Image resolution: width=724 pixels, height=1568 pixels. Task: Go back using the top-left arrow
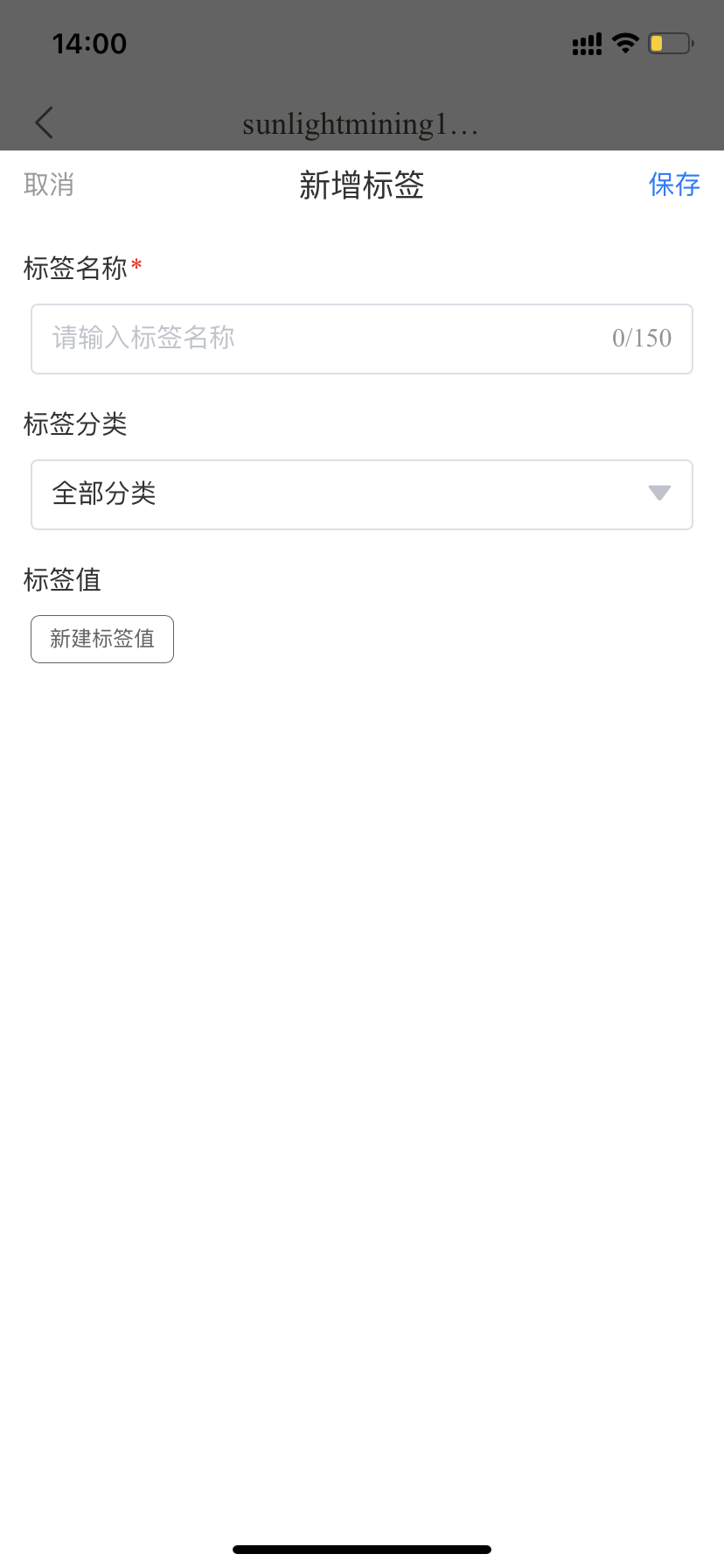45,122
